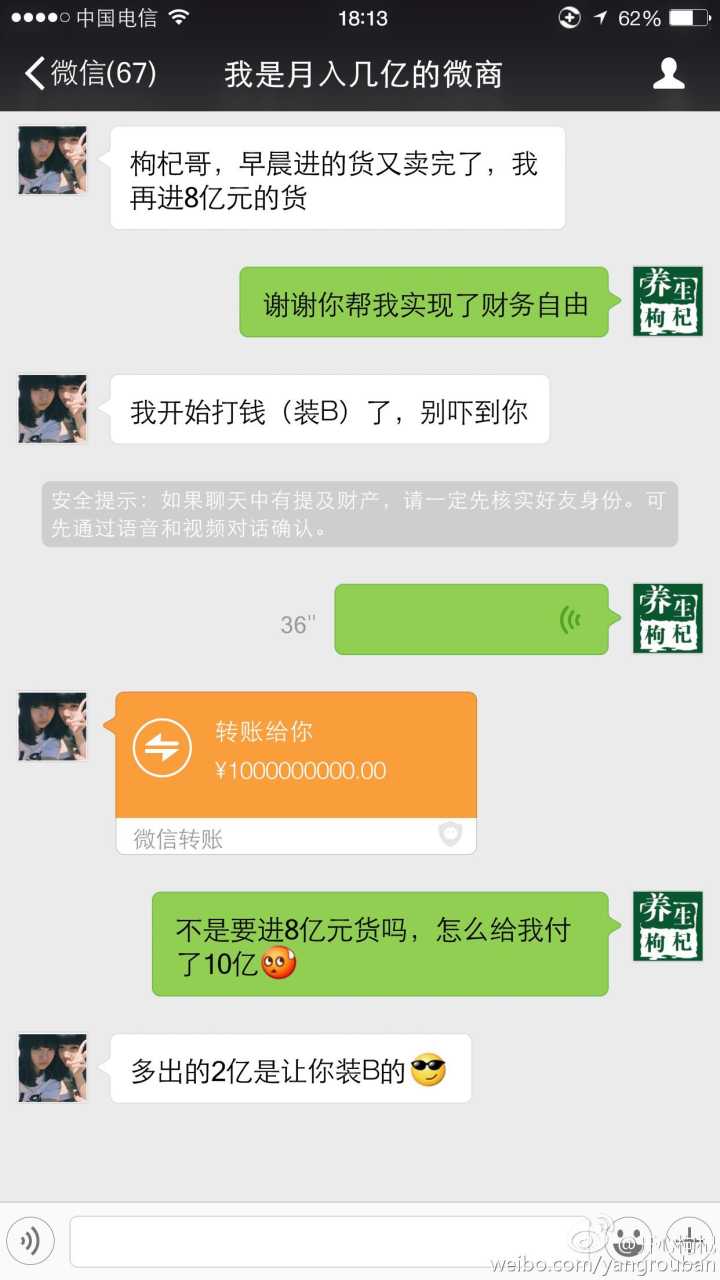The width and height of the screenshot is (720, 1280).
Task: Tap the avatar beside the 多出的2亿 message
Action: (x=52, y=1068)
